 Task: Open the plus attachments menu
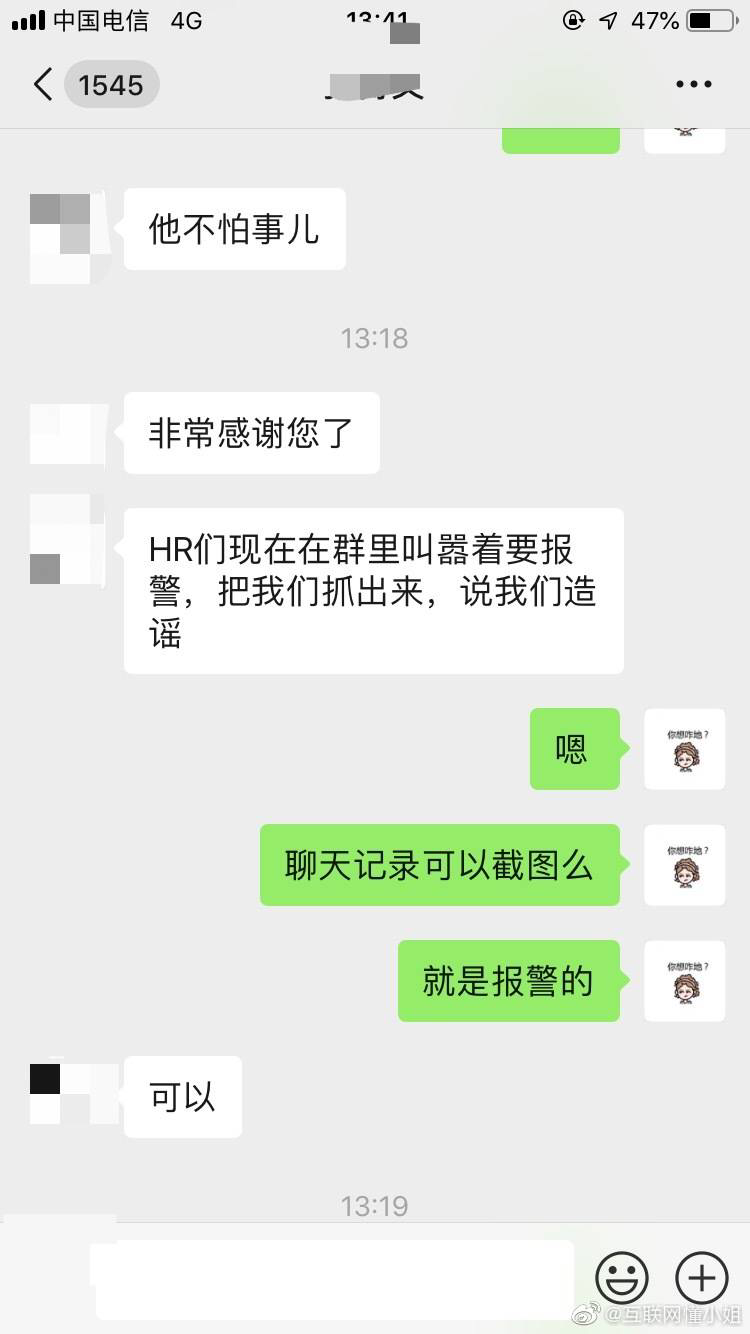702,1277
